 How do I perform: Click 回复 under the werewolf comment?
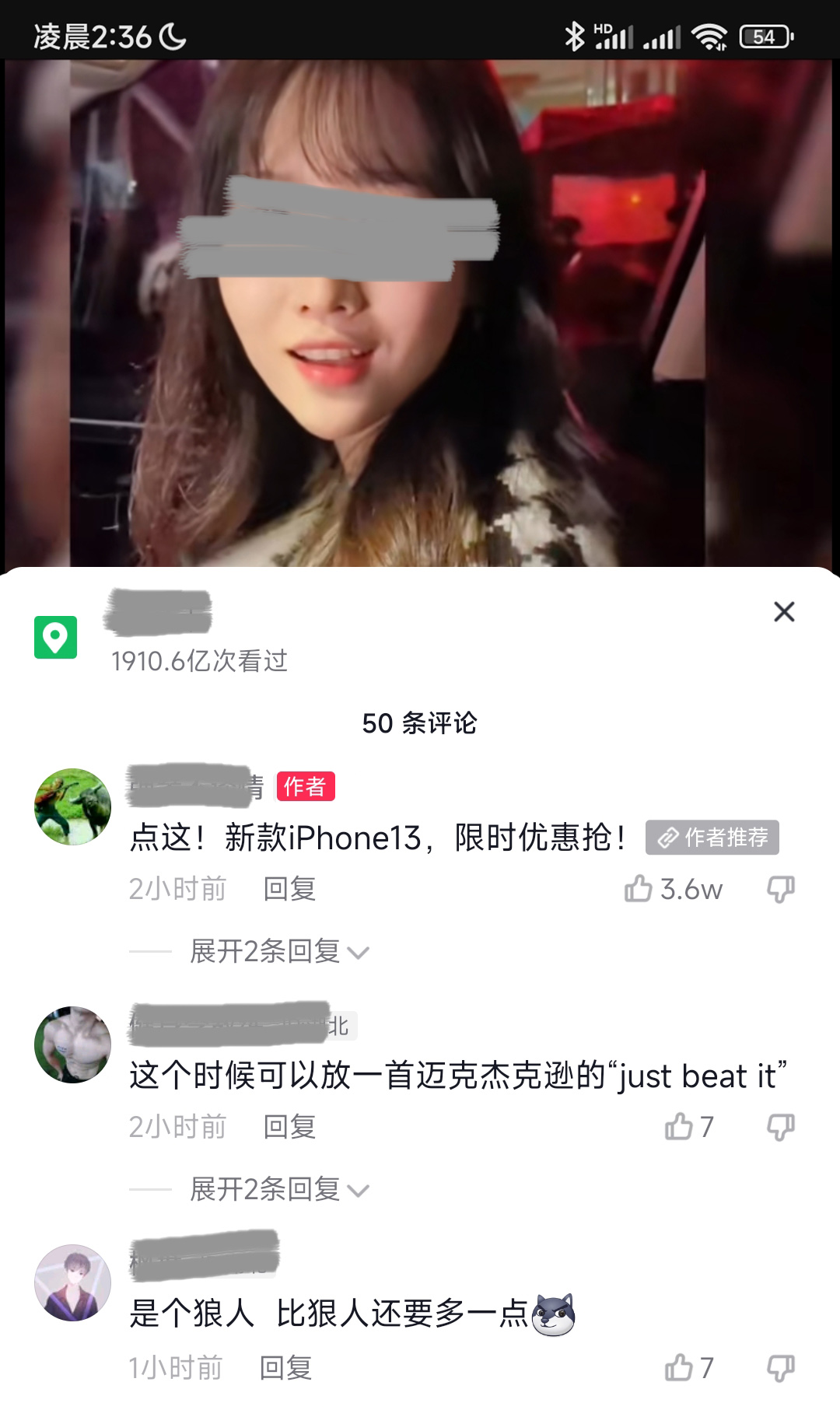[x=288, y=1369]
